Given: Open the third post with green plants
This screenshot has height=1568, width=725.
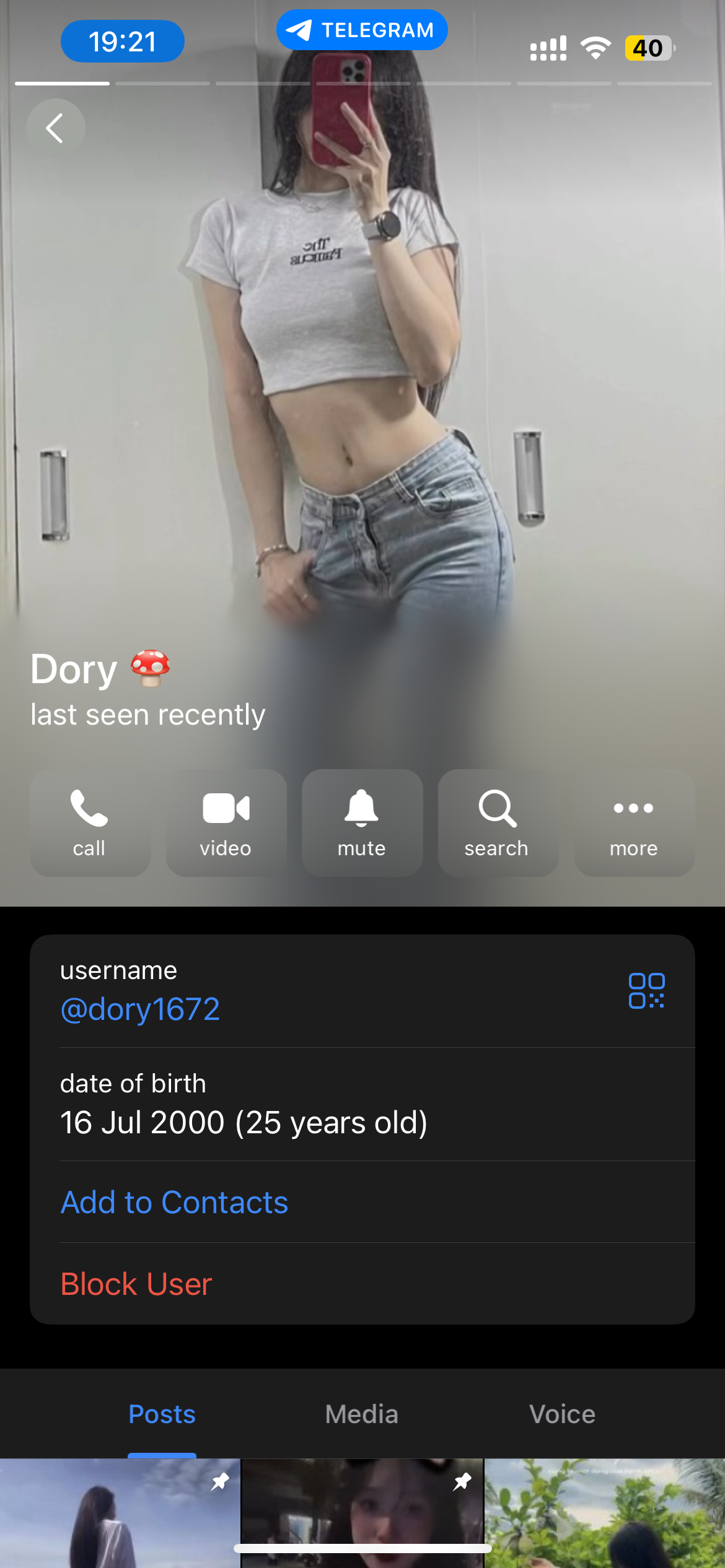Looking at the screenshot, I should click(604, 1512).
